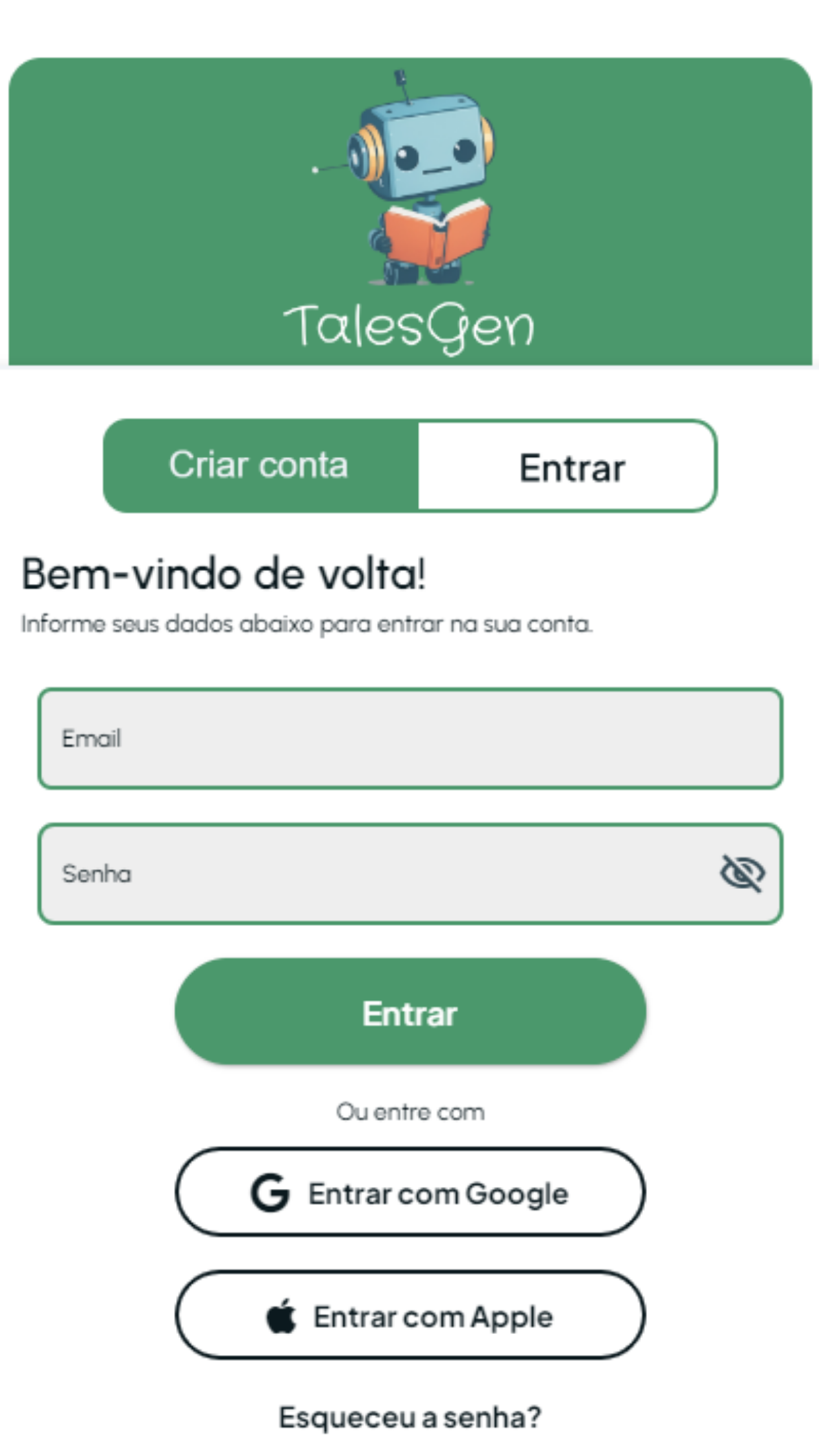Screen dimensions: 819x1456
Task: Tap the green Entrar login button
Action: 409,1012
